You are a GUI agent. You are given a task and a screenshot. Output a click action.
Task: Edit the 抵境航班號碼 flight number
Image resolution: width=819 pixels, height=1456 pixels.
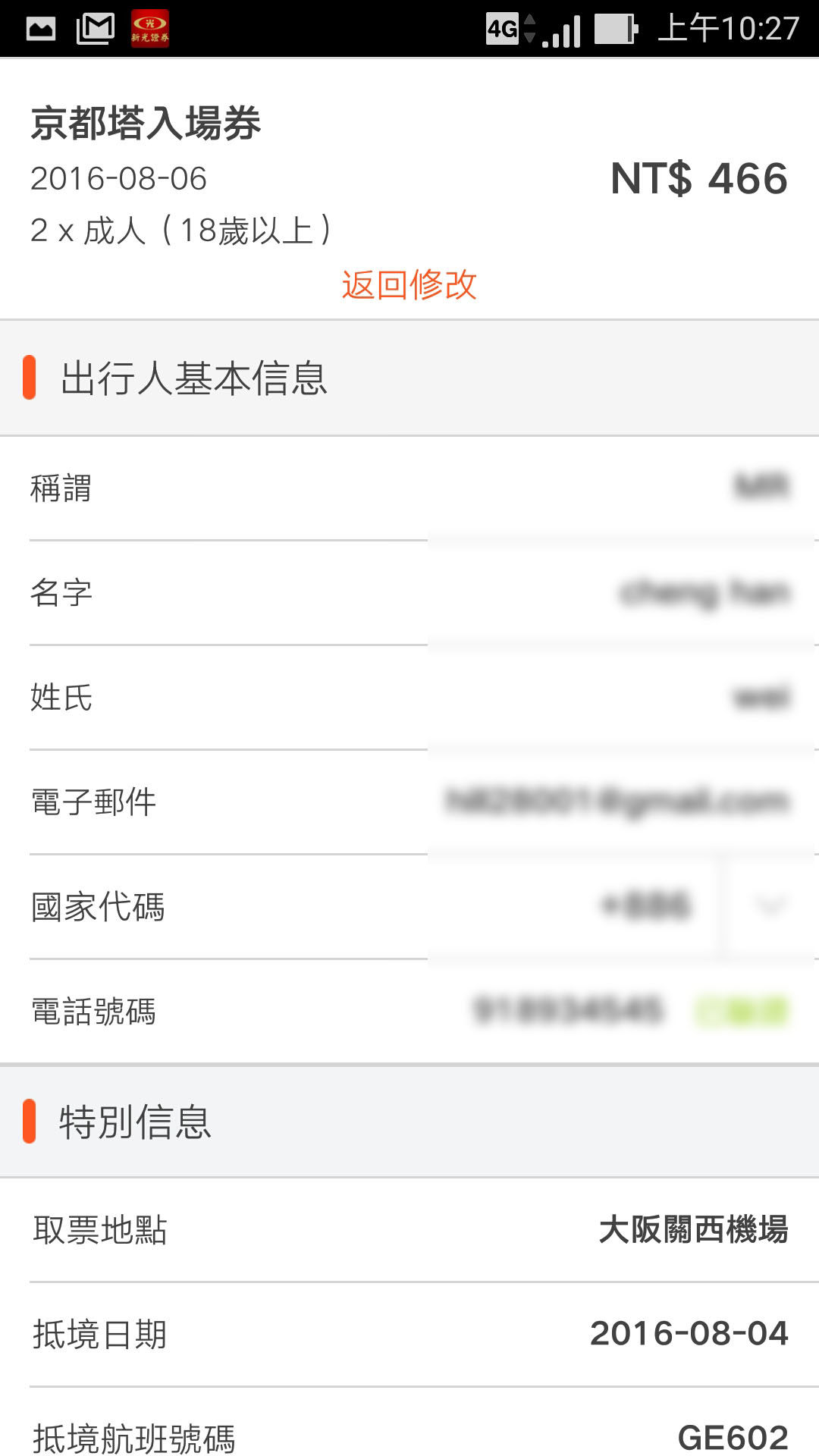[x=732, y=1437]
